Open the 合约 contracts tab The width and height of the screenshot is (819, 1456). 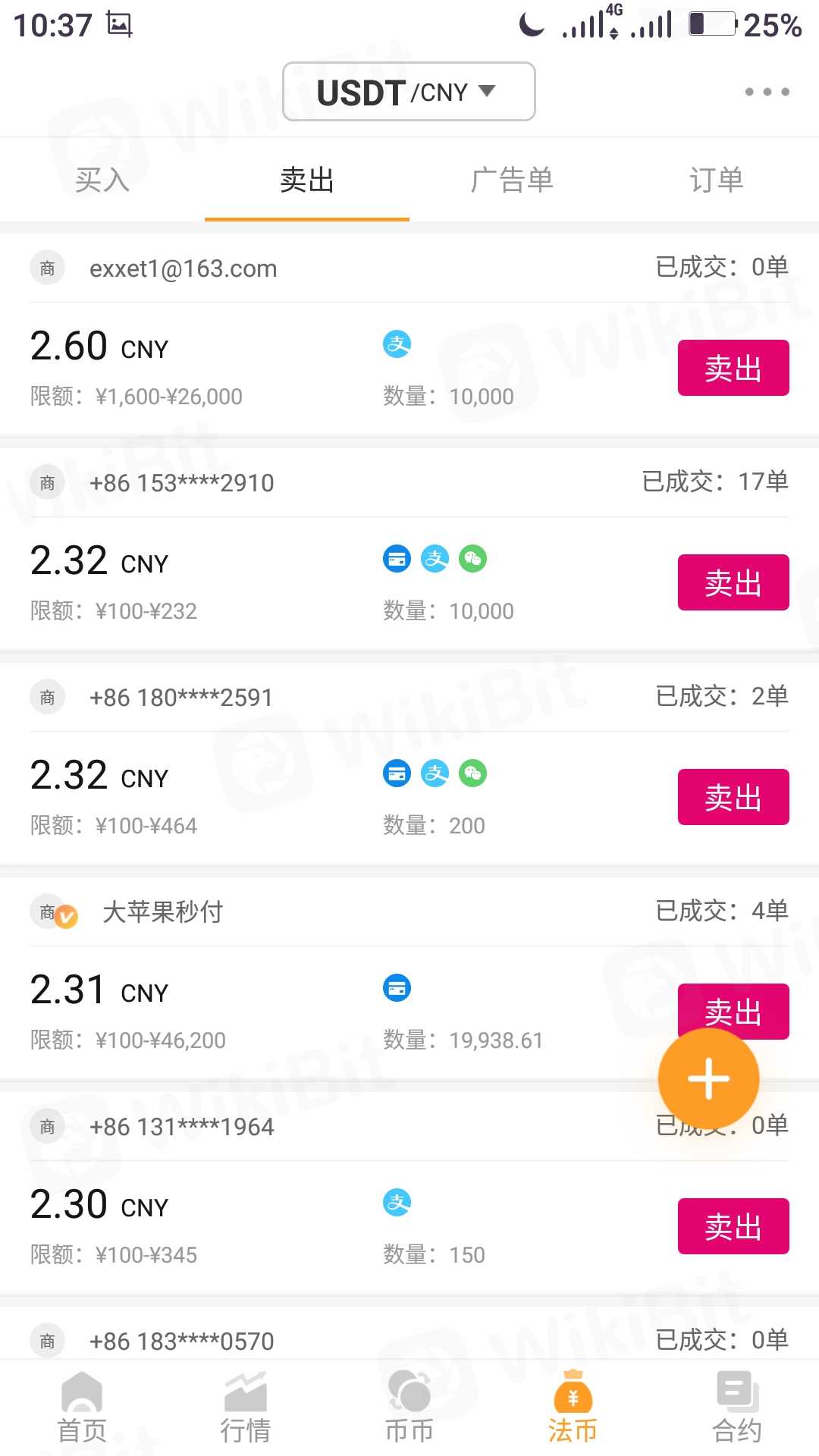pos(737,1407)
